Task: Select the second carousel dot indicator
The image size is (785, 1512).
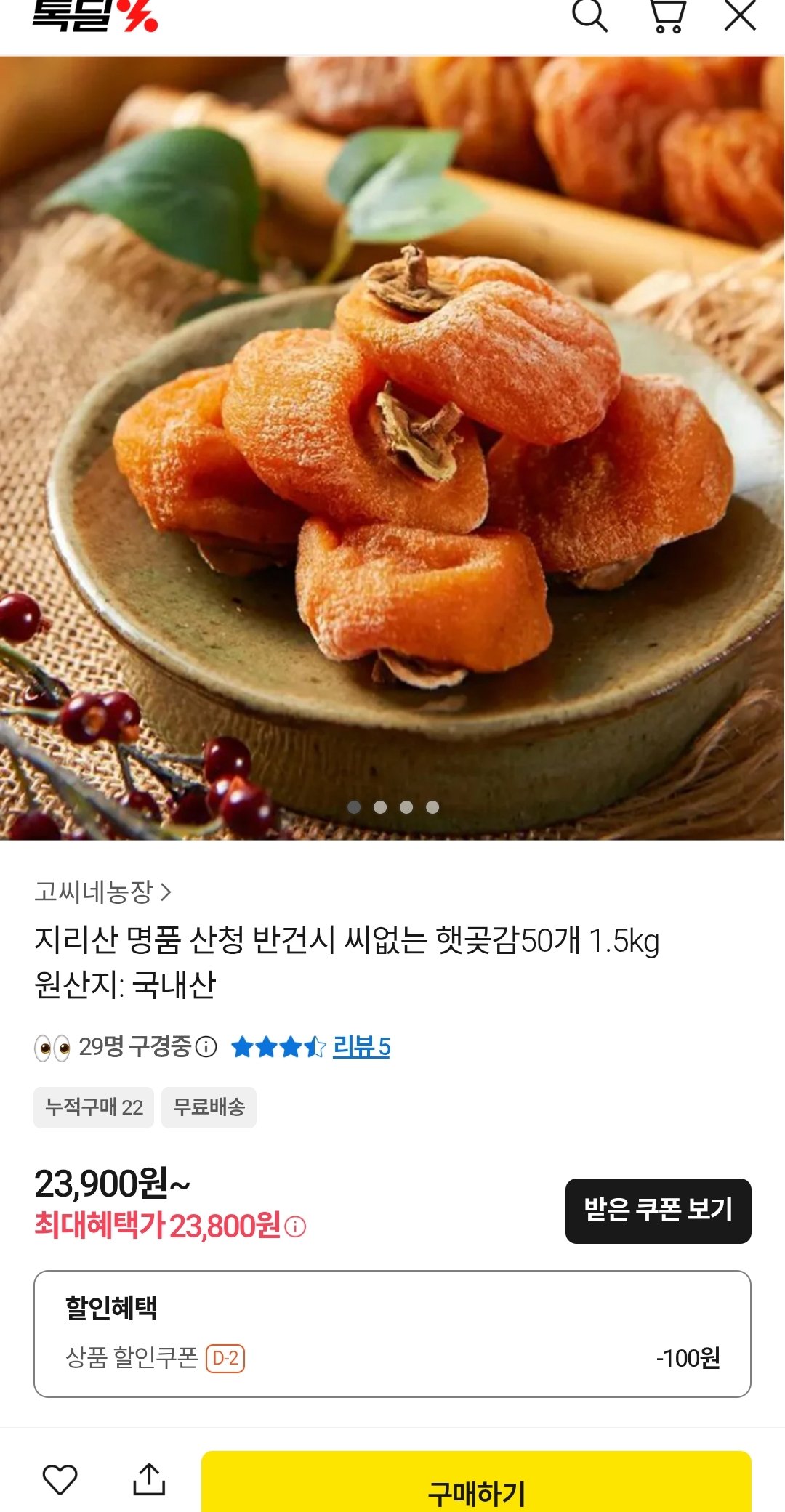Action: pyautogui.click(x=379, y=806)
